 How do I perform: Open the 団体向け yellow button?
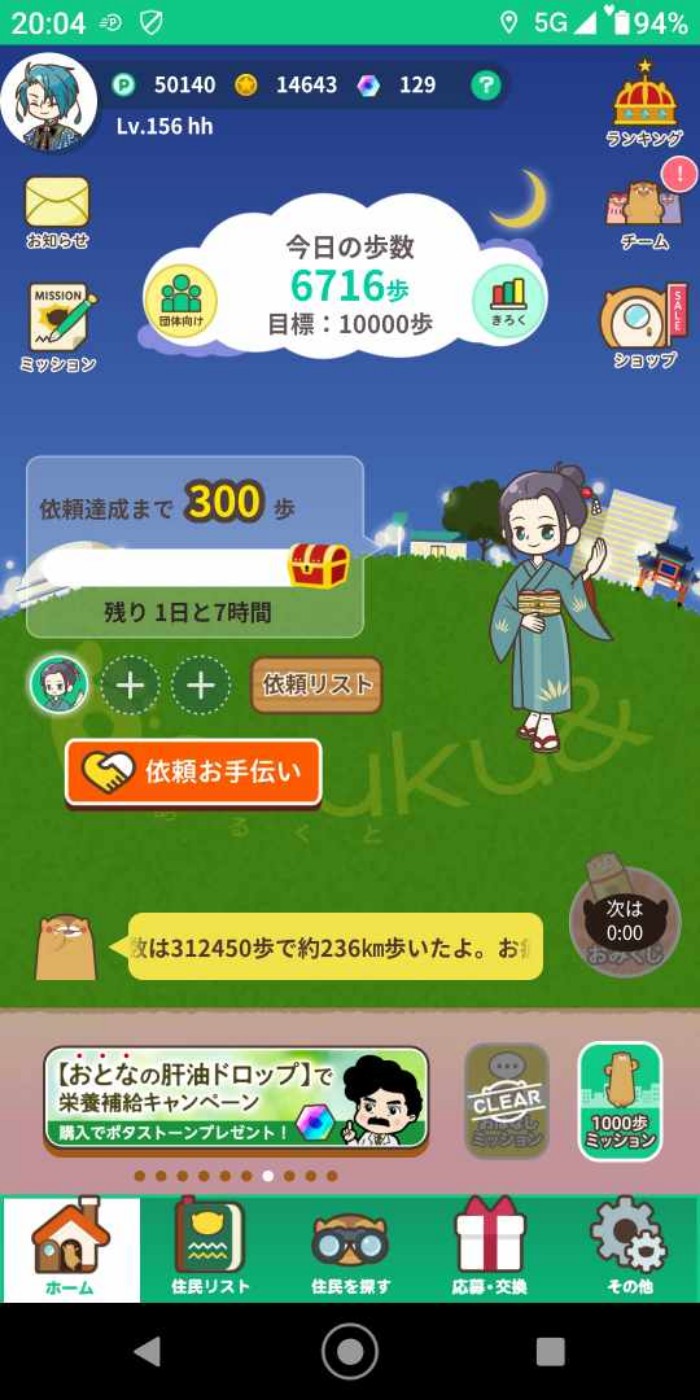pos(180,298)
